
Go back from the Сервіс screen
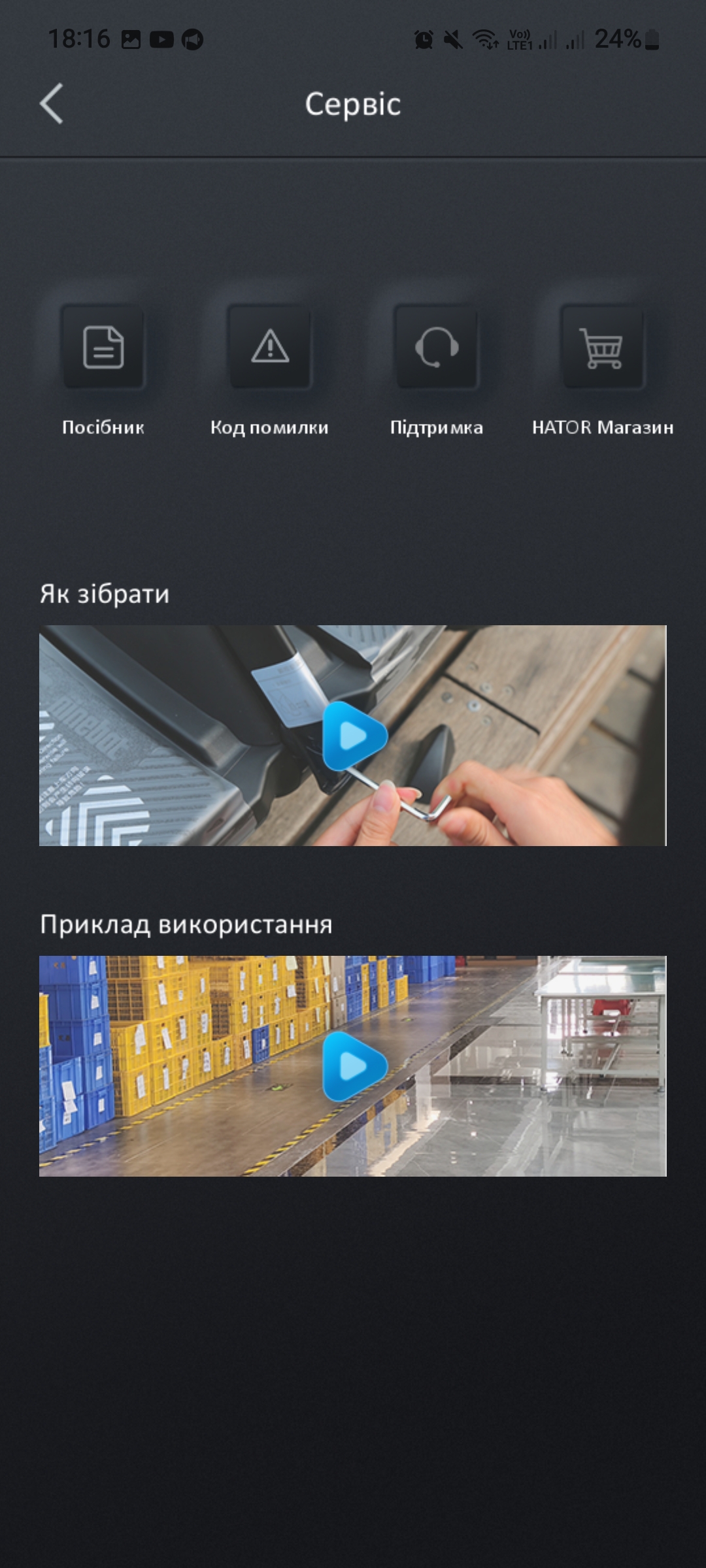click(52, 103)
